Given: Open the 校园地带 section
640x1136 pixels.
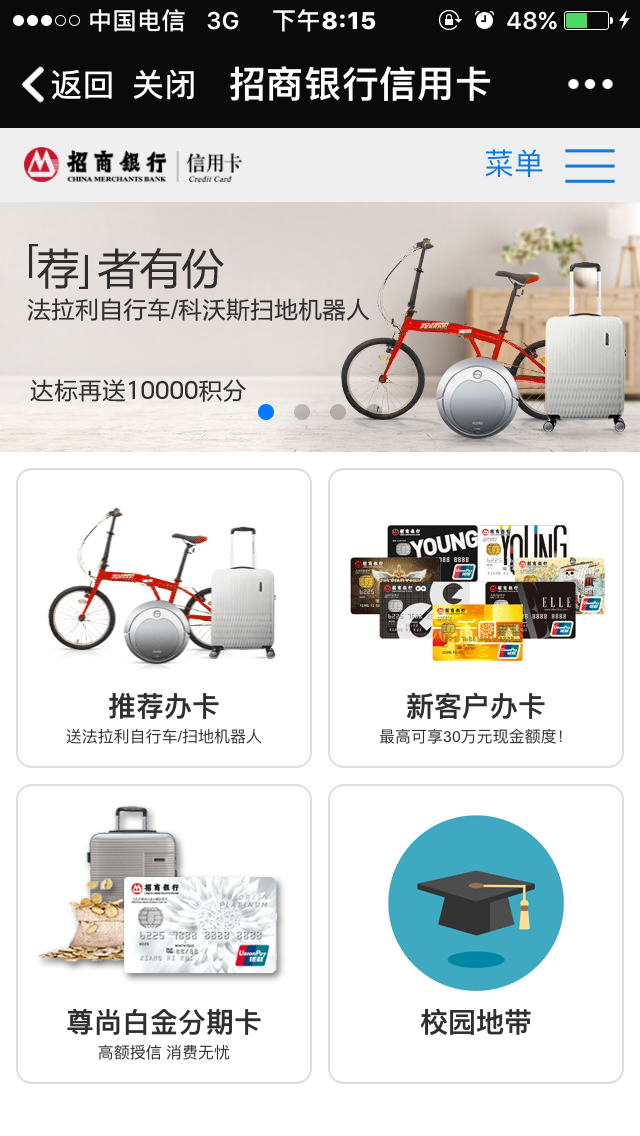Looking at the screenshot, I should [476, 934].
